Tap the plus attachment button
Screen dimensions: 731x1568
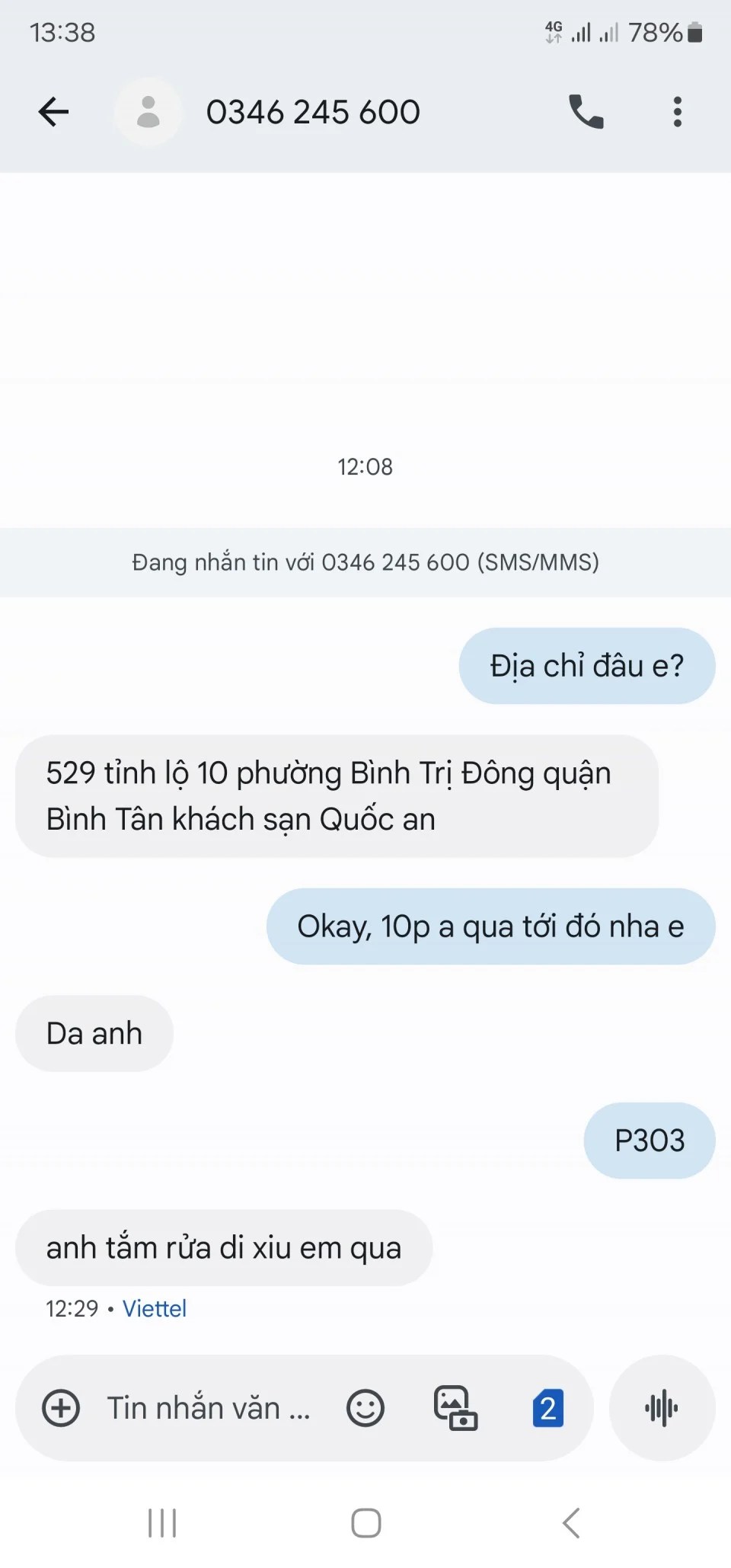coord(61,1408)
